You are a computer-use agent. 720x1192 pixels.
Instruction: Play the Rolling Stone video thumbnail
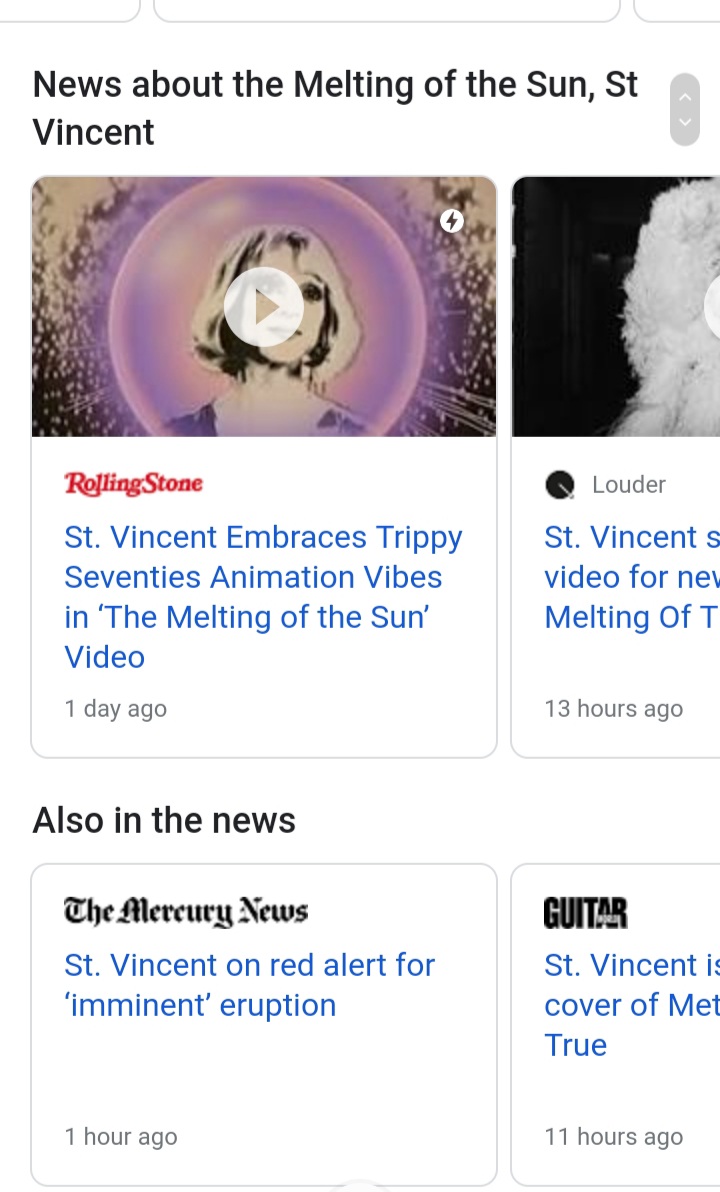coord(264,307)
